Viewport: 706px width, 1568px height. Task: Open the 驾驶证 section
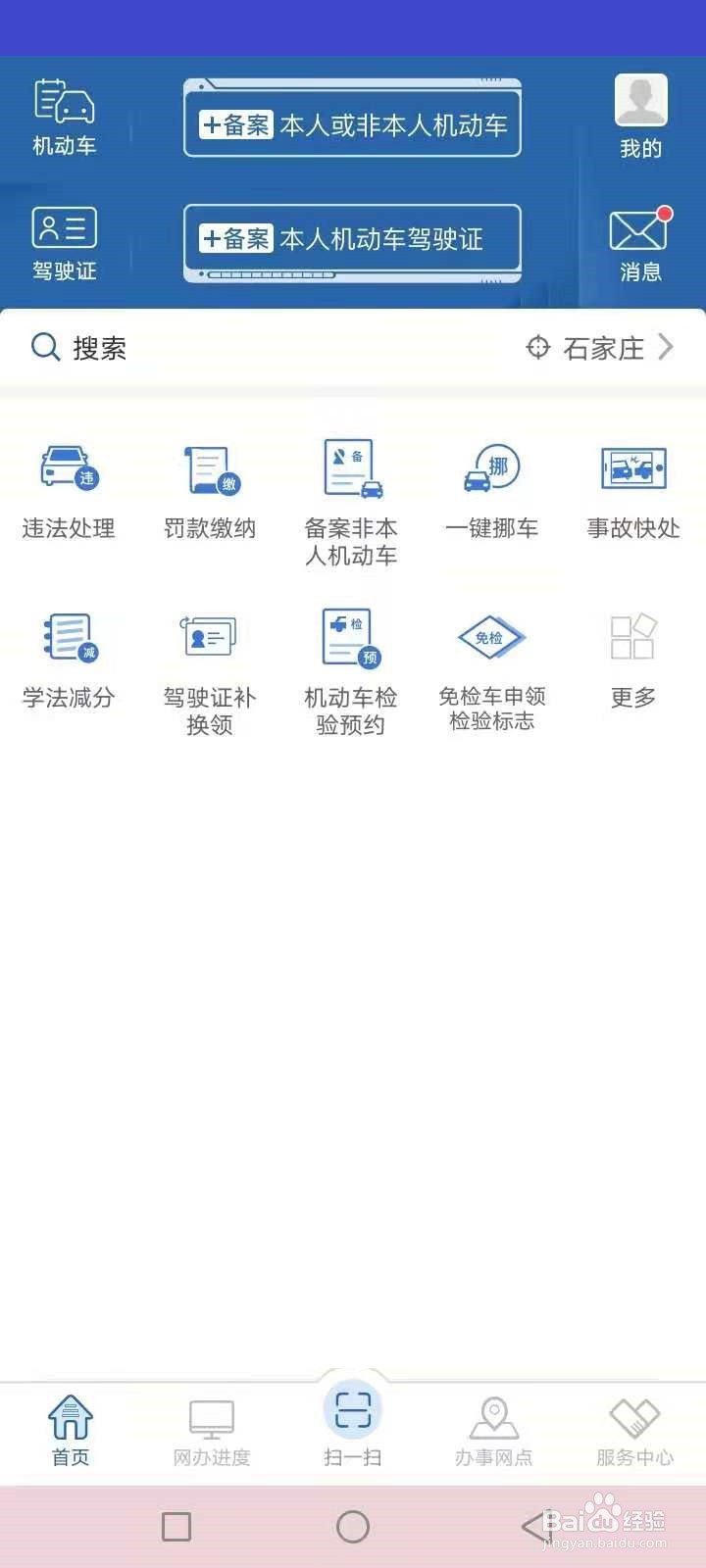coord(65,244)
